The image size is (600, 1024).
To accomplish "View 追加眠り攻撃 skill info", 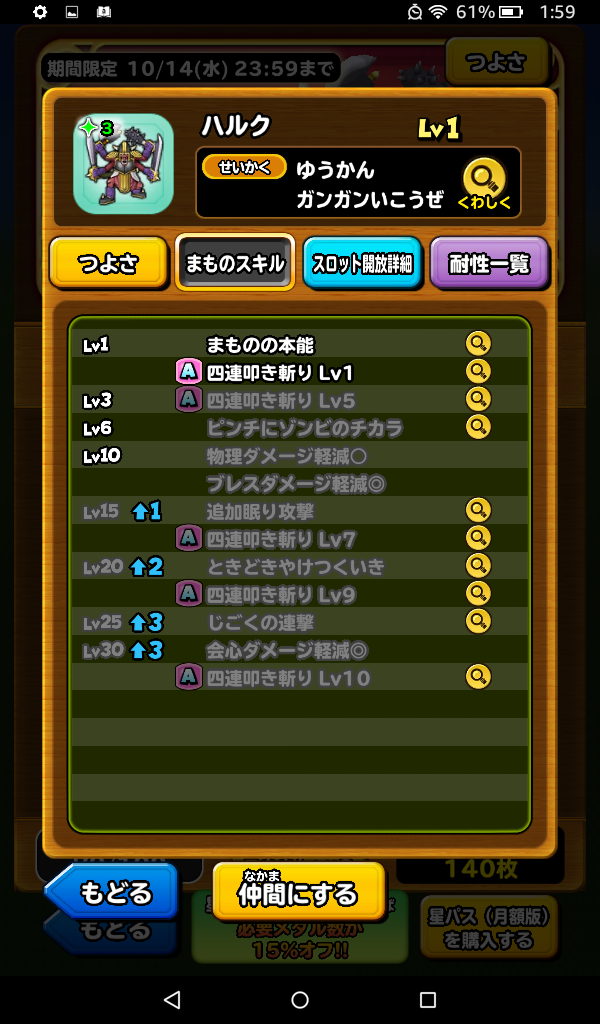I will (x=479, y=510).
